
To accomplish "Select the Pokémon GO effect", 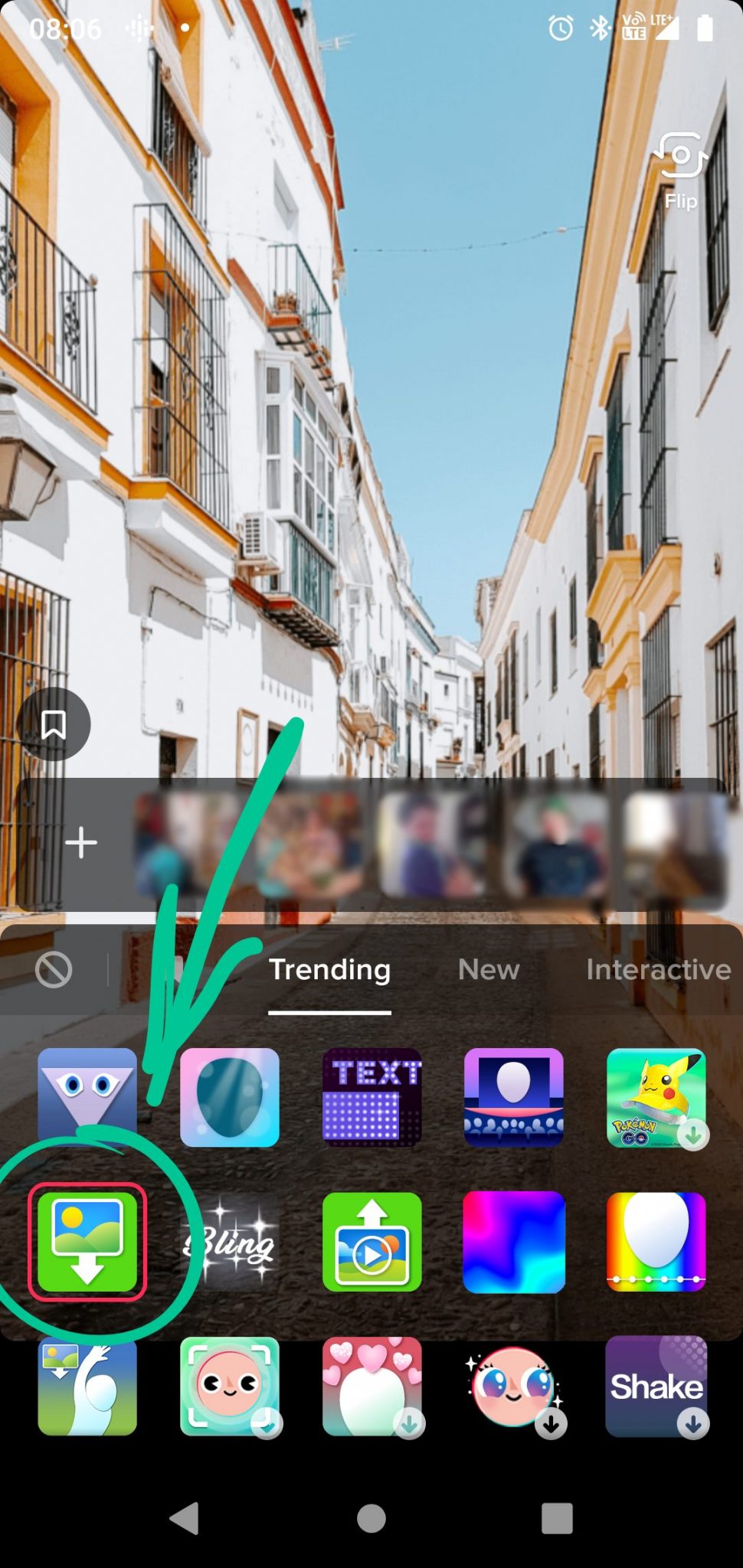I will pyautogui.click(x=656, y=1097).
